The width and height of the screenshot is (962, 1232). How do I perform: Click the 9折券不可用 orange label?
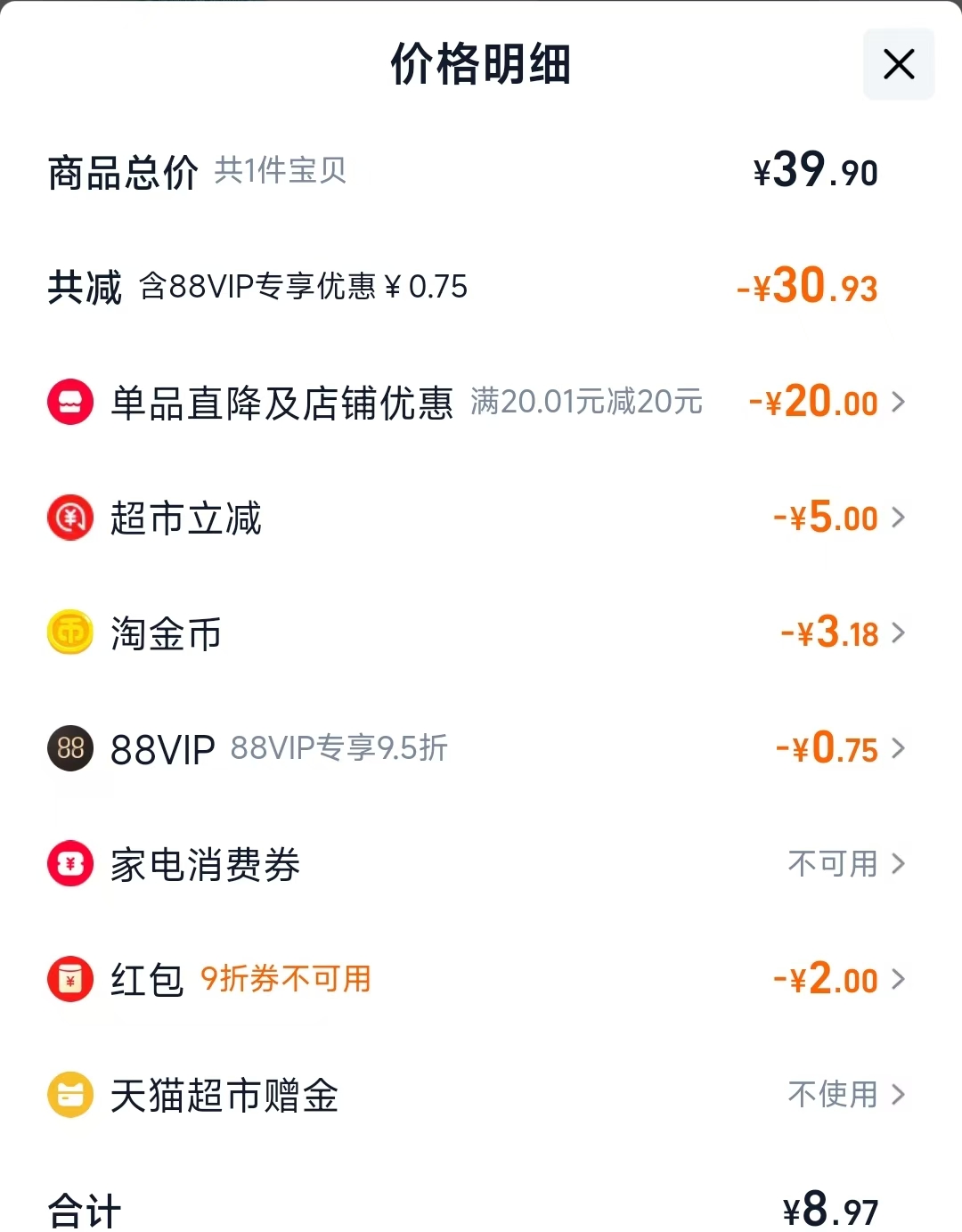tap(287, 978)
